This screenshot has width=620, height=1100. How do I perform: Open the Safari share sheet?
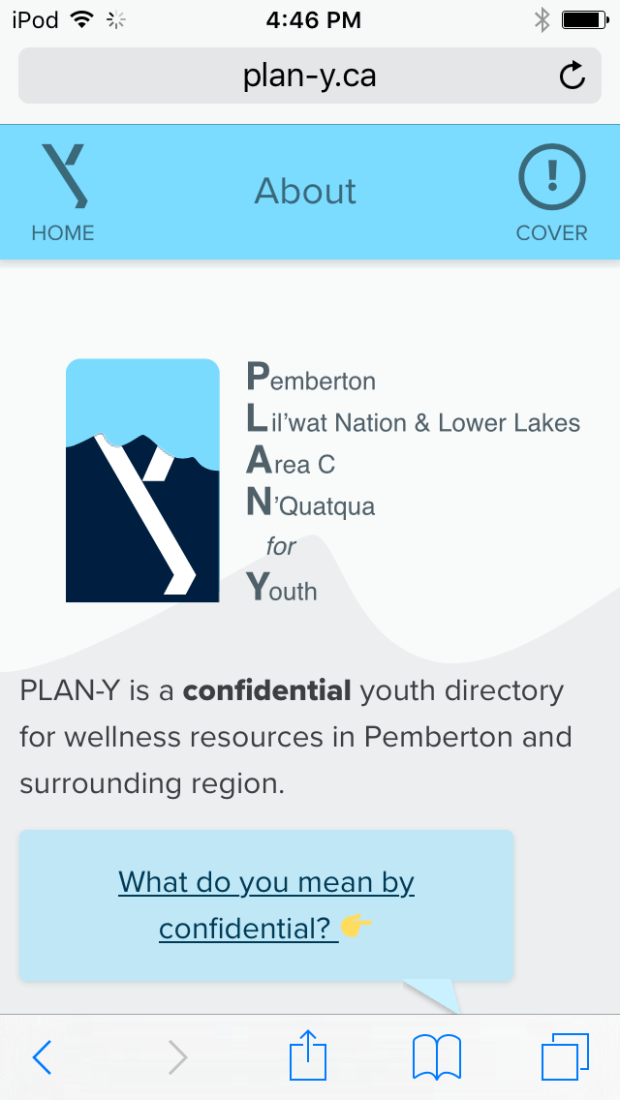coord(308,1057)
